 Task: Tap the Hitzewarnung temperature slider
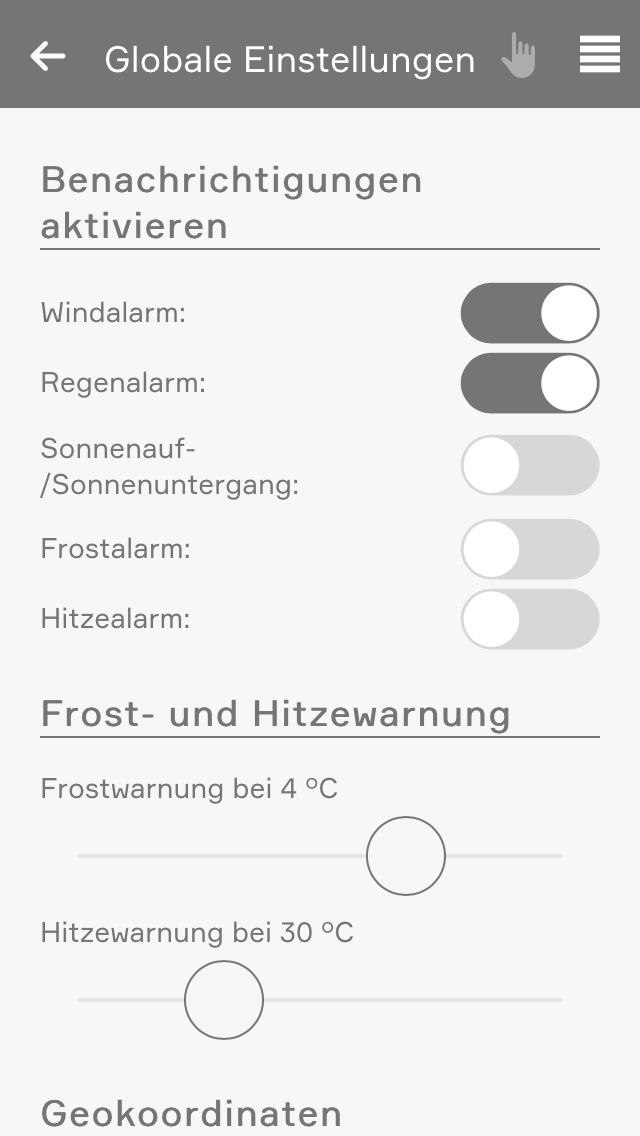[224, 1000]
